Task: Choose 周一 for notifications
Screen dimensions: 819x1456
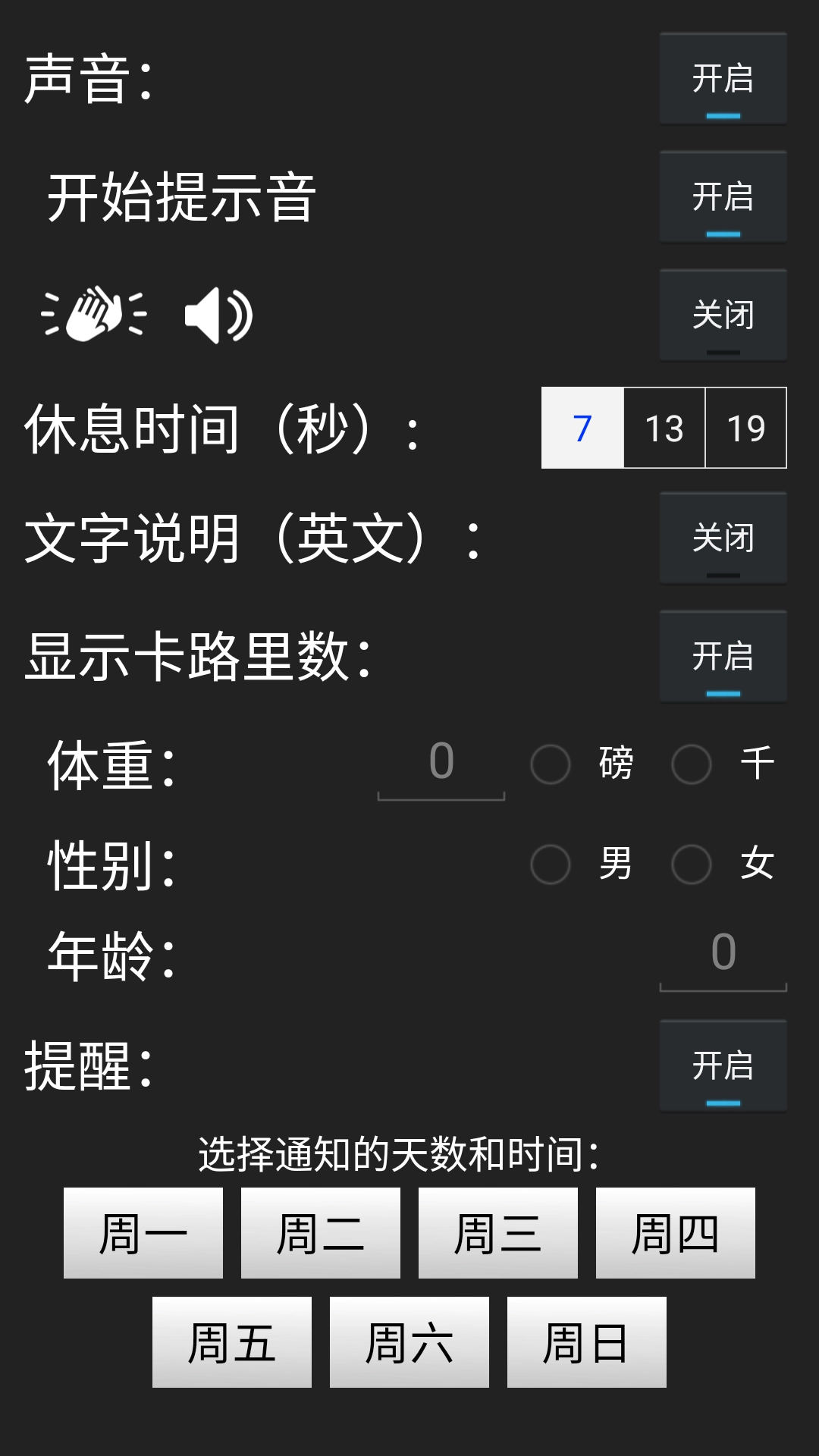Action: 143,1233
